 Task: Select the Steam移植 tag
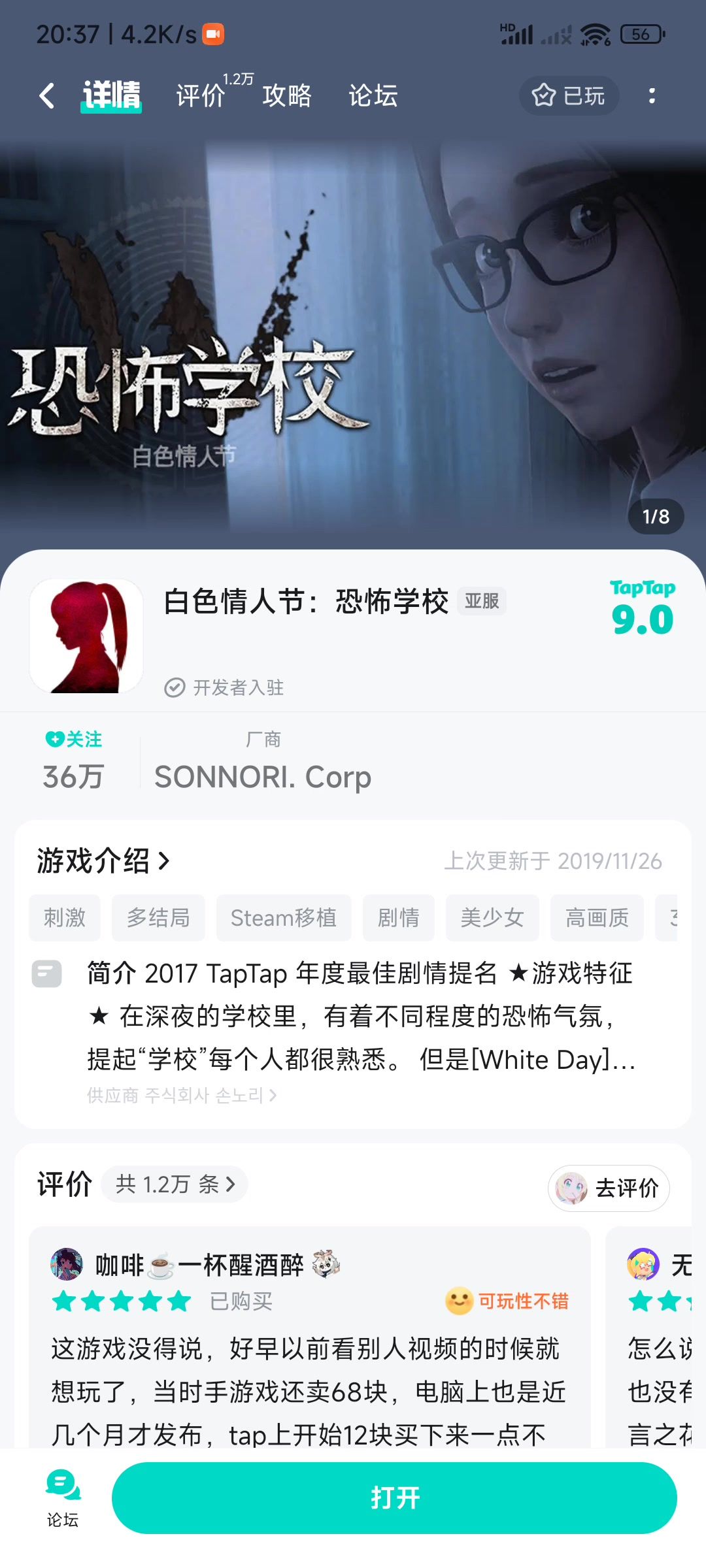pyautogui.click(x=284, y=918)
